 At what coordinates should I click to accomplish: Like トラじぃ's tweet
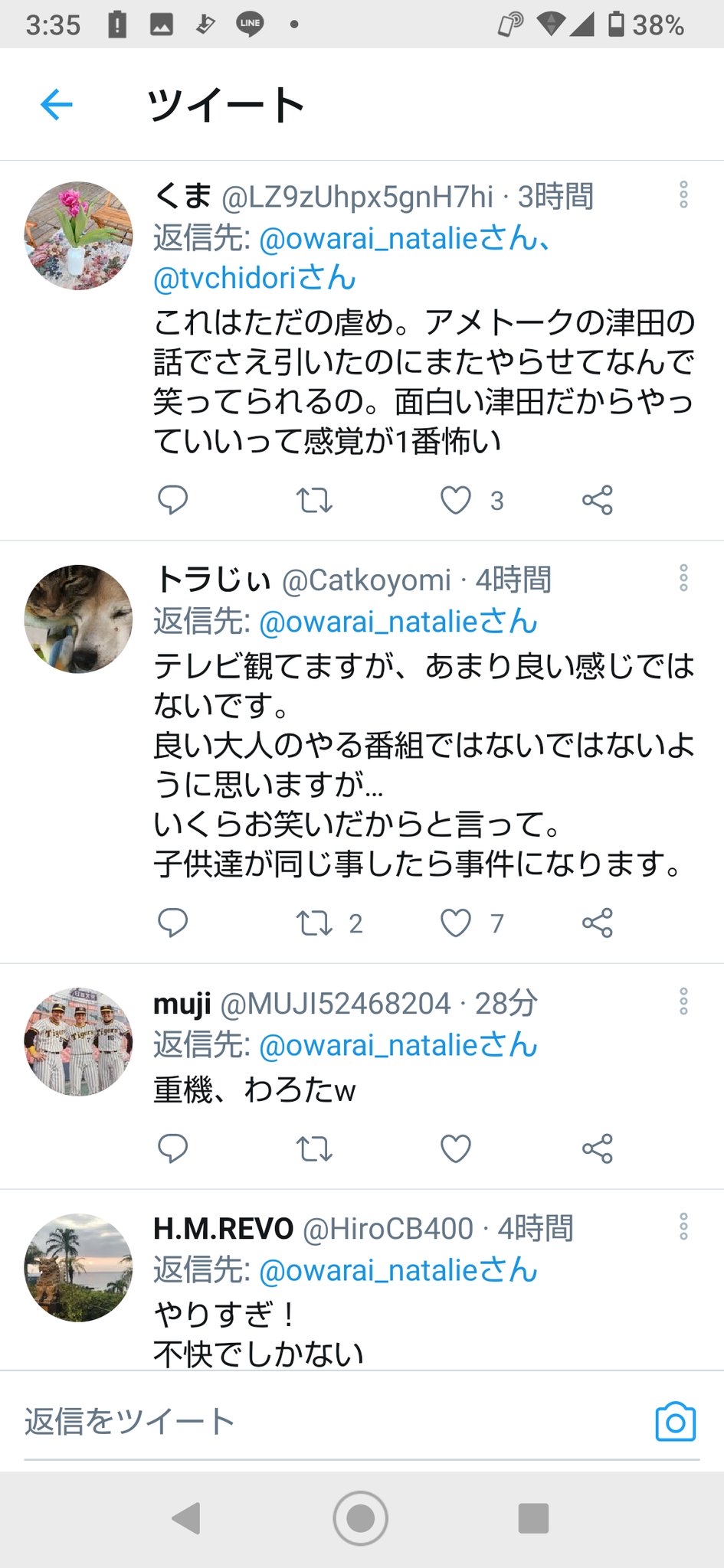point(456,923)
